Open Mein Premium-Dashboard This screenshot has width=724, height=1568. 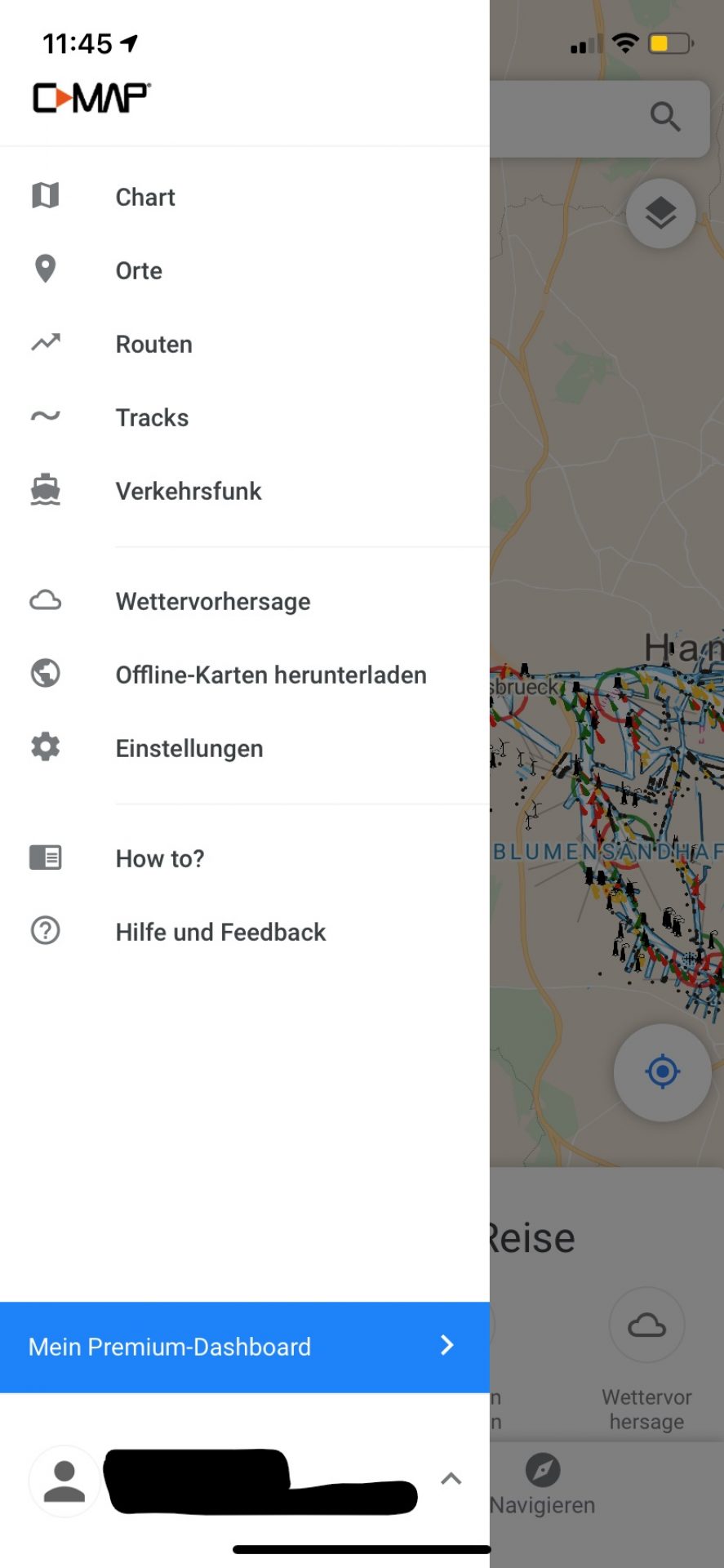point(169,1346)
